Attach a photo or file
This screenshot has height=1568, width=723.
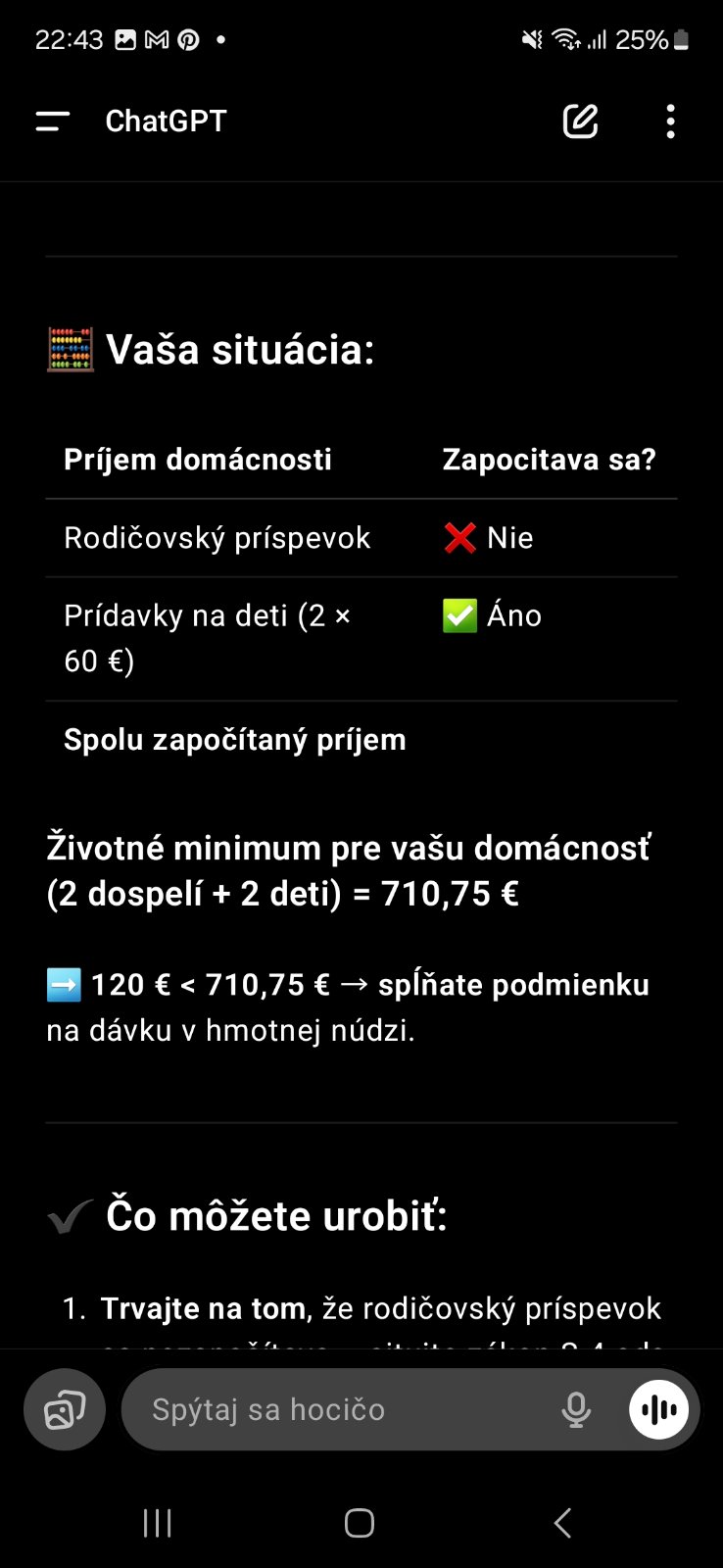(65, 1409)
